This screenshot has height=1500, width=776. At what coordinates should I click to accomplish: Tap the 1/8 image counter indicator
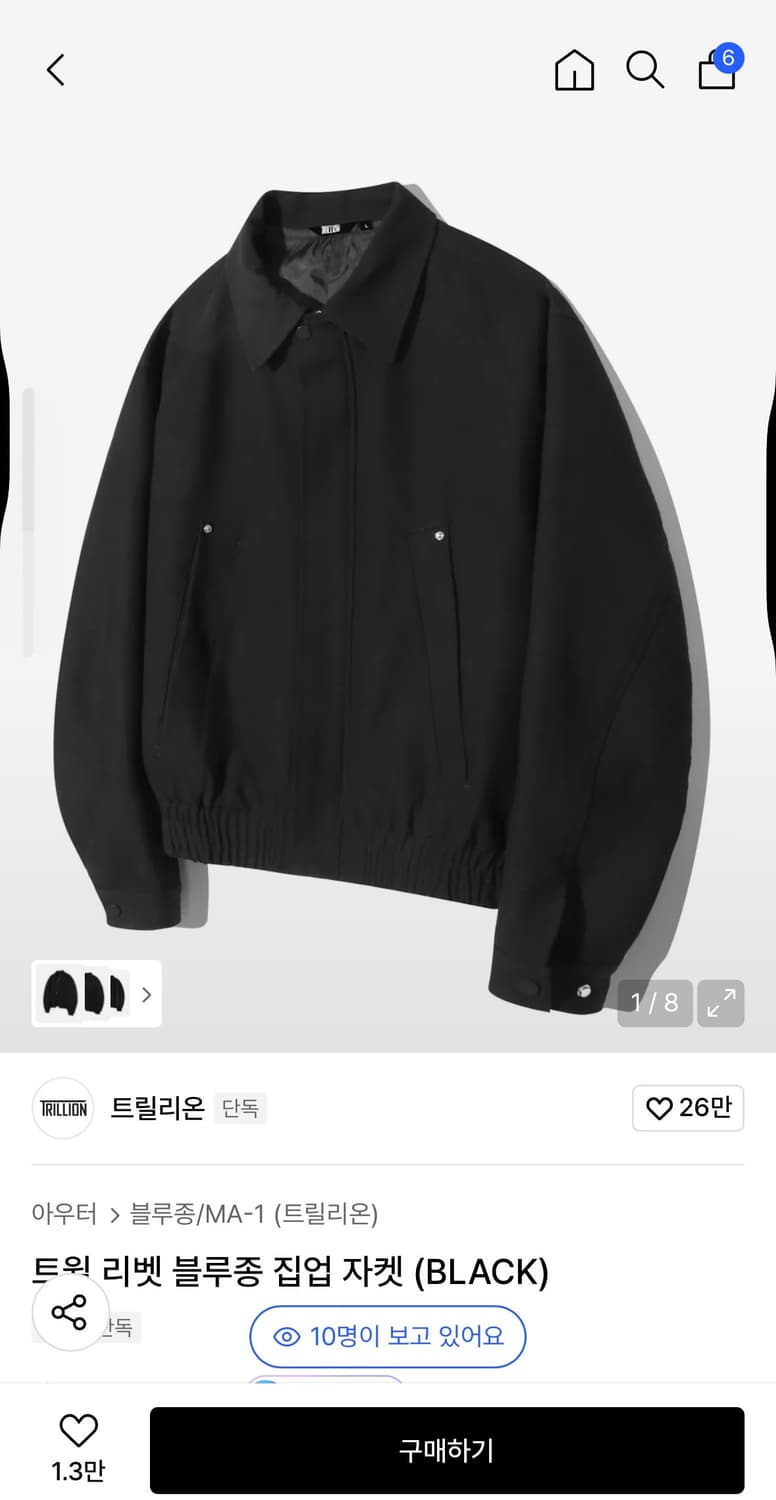tap(654, 1003)
